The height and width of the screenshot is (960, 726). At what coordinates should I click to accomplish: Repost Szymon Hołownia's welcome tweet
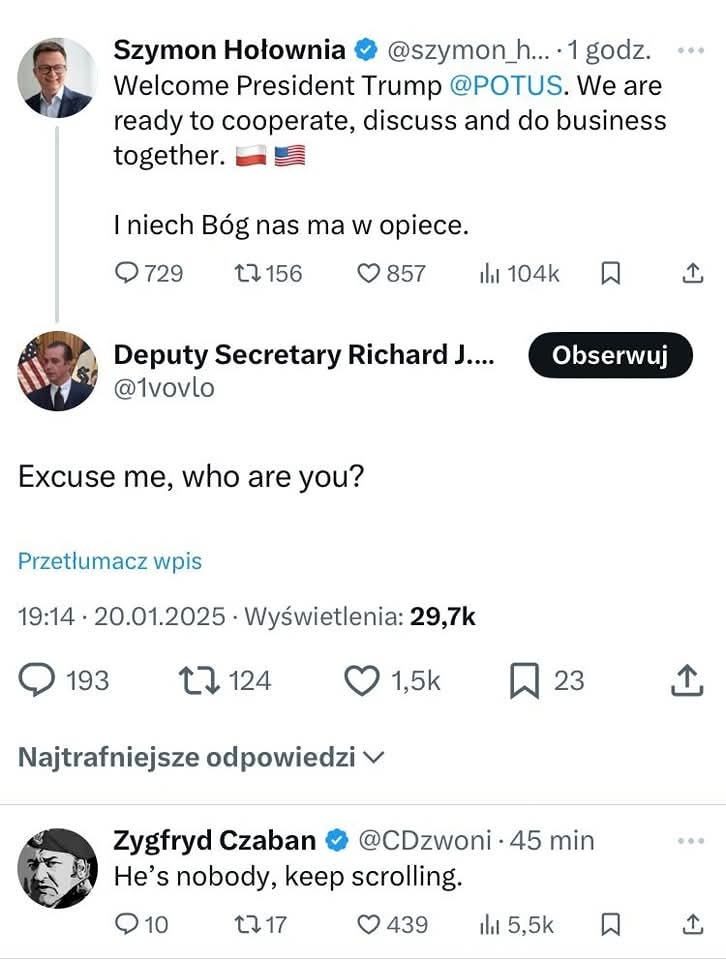click(246, 273)
